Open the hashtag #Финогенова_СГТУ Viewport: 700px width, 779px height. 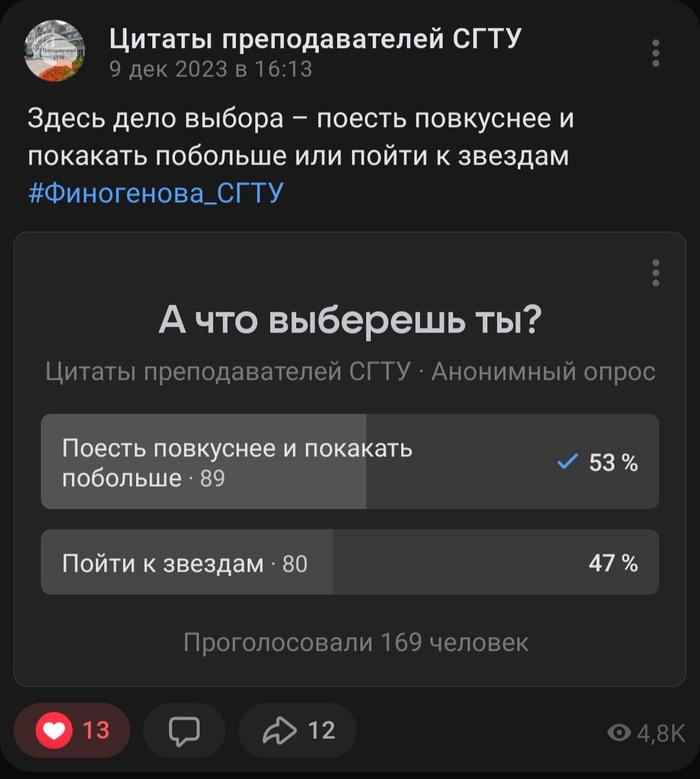click(x=155, y=192)
